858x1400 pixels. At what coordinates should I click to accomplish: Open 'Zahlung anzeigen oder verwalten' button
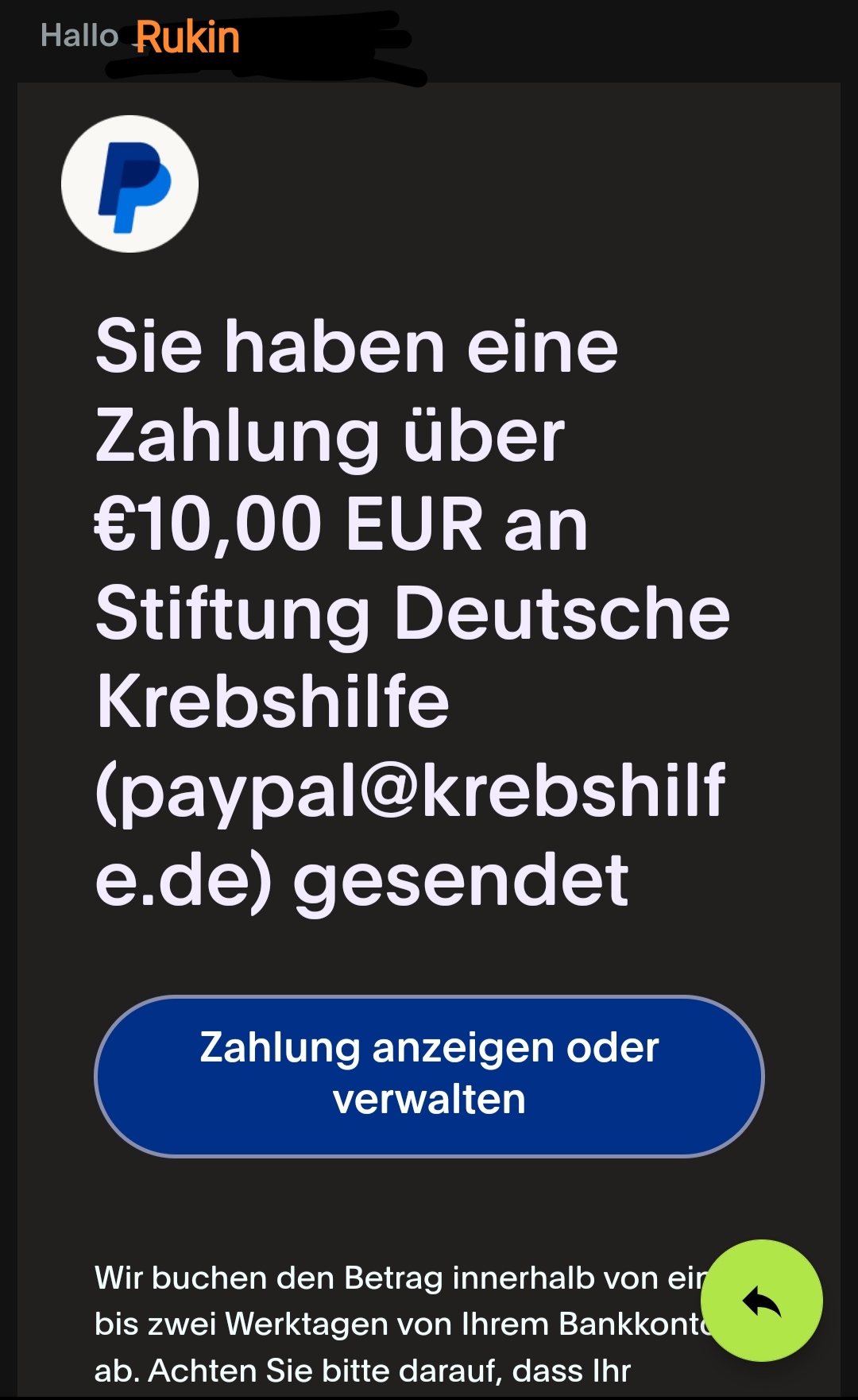point(429,1075)
